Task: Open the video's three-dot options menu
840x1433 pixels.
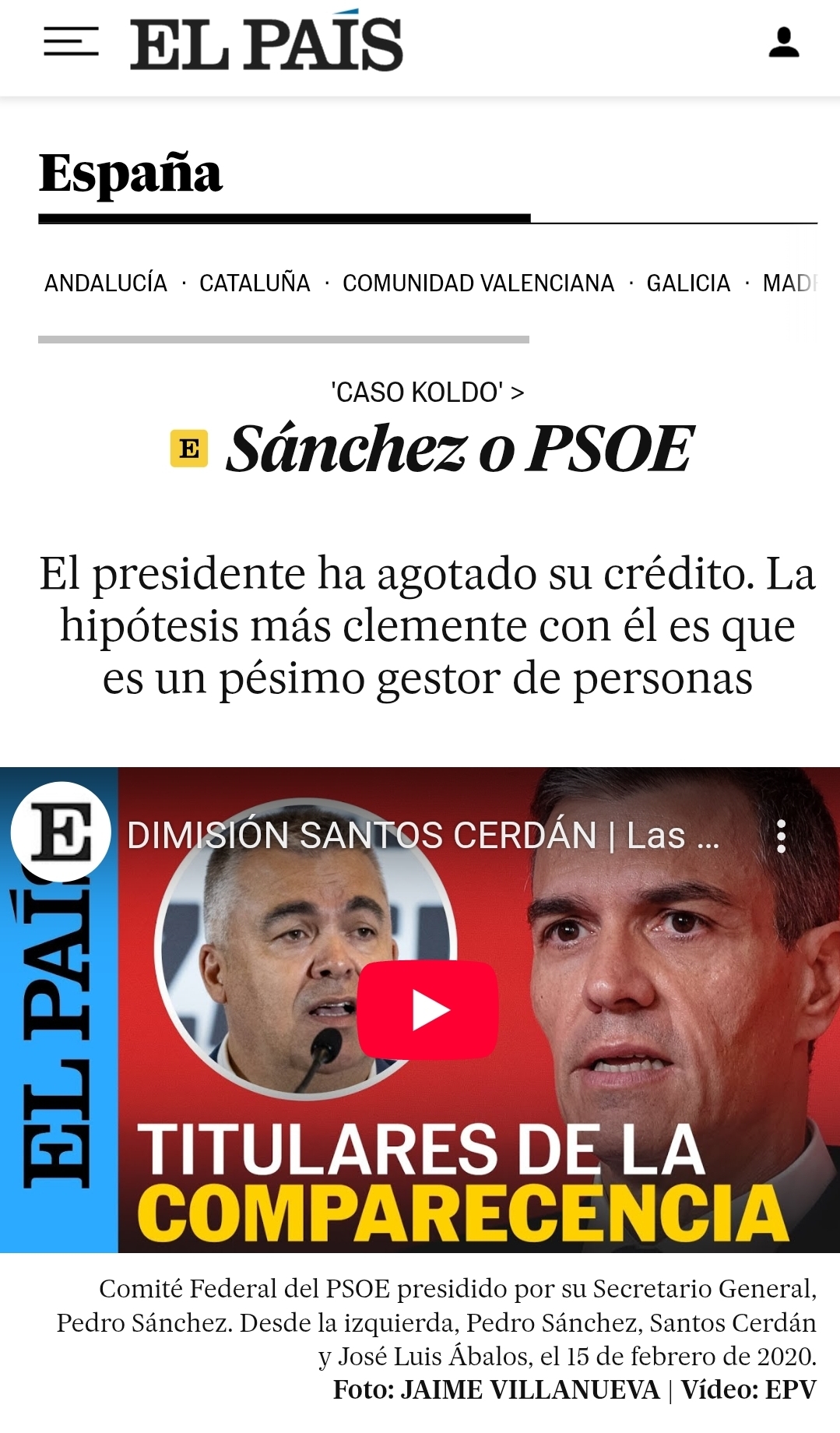Action: click(x=782, y=836)
